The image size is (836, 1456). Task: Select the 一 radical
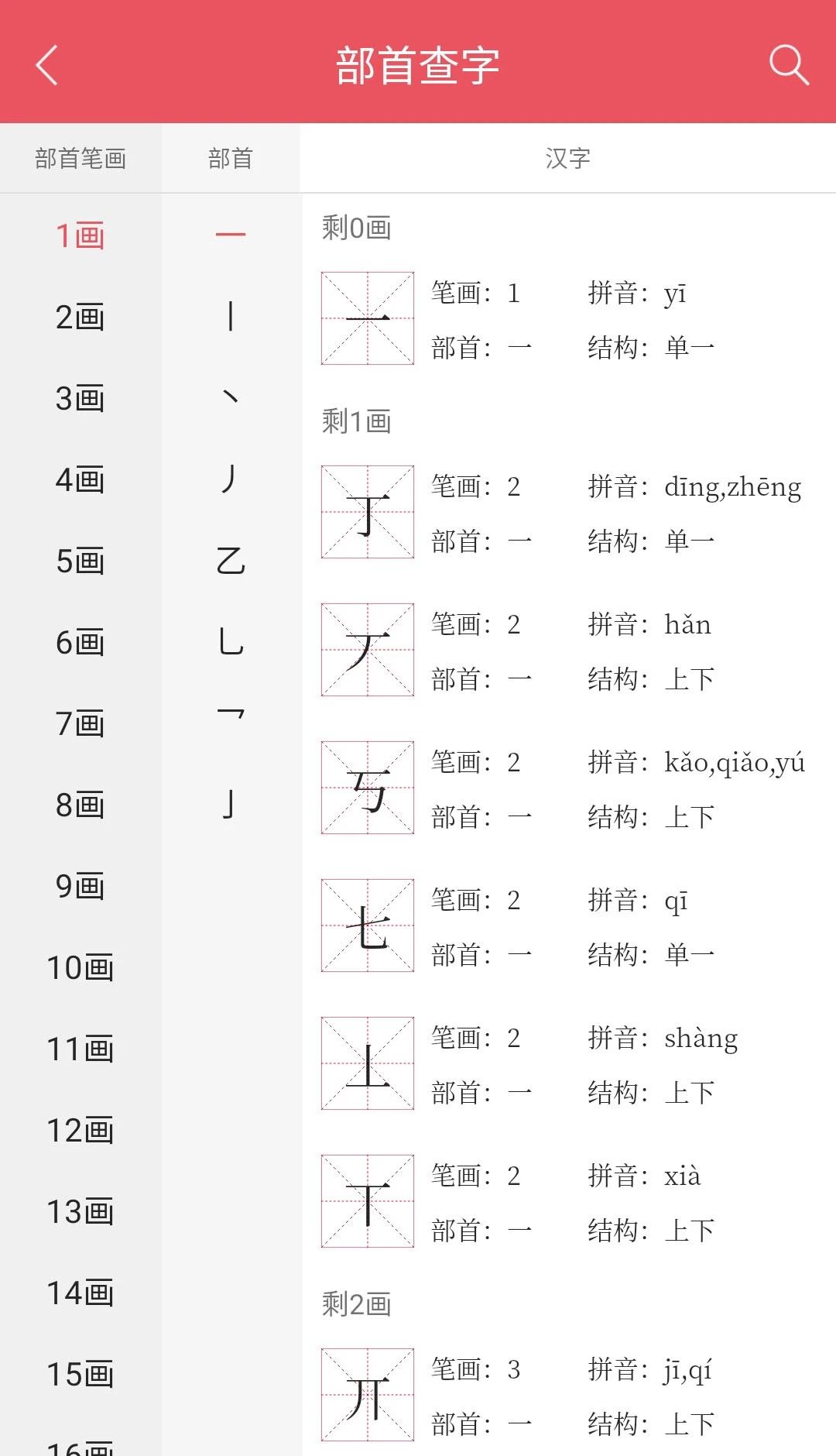point(230,234)
